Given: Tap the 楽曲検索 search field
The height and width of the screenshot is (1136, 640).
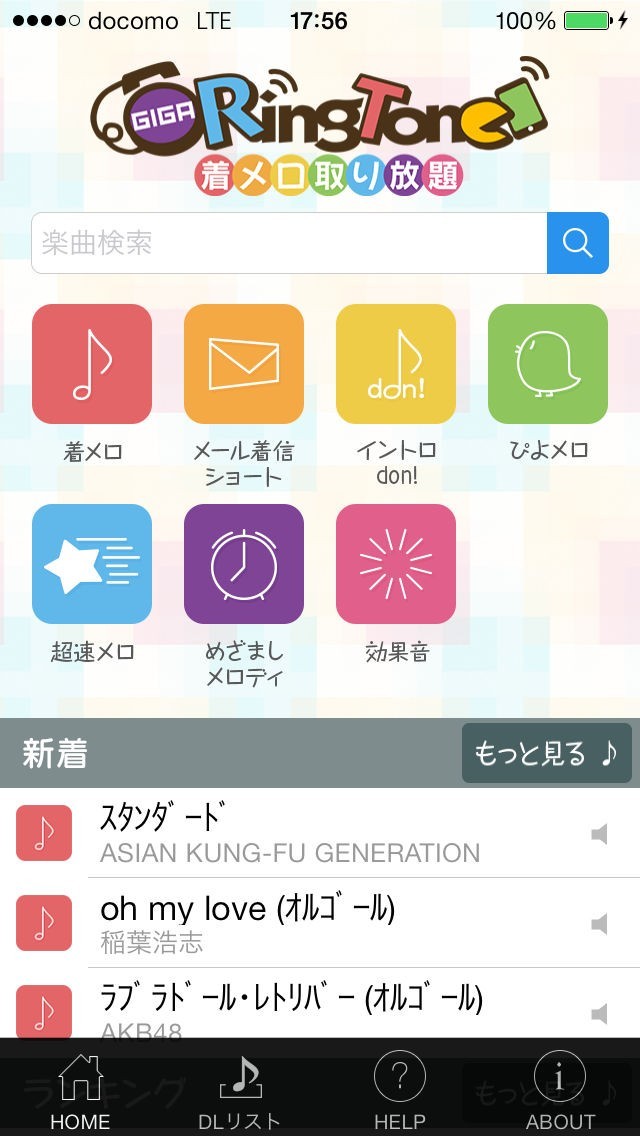Looking at the screenshot, I should click(x=289, y=243).
